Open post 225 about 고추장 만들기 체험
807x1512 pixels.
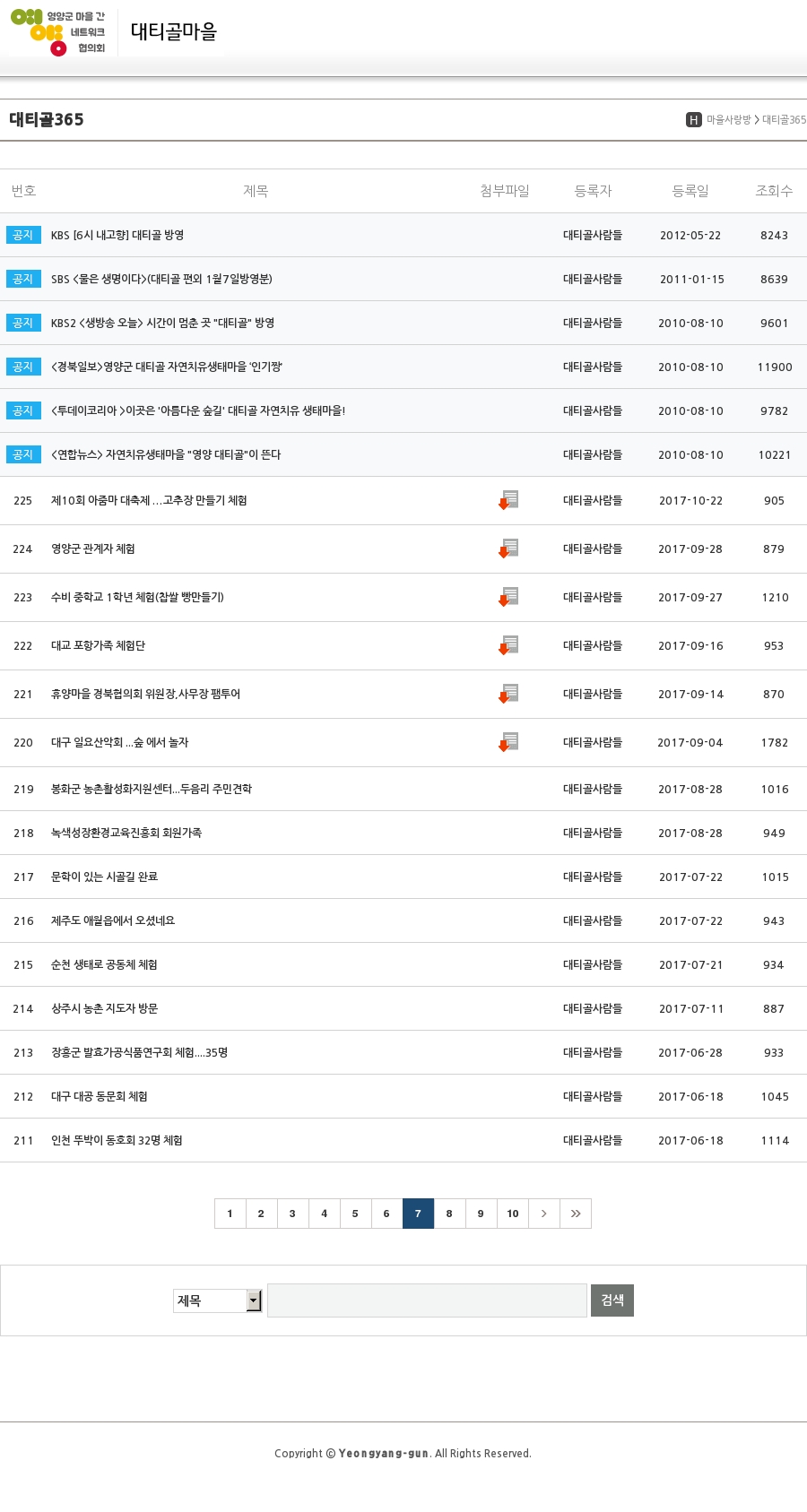(x=149, y=500)
